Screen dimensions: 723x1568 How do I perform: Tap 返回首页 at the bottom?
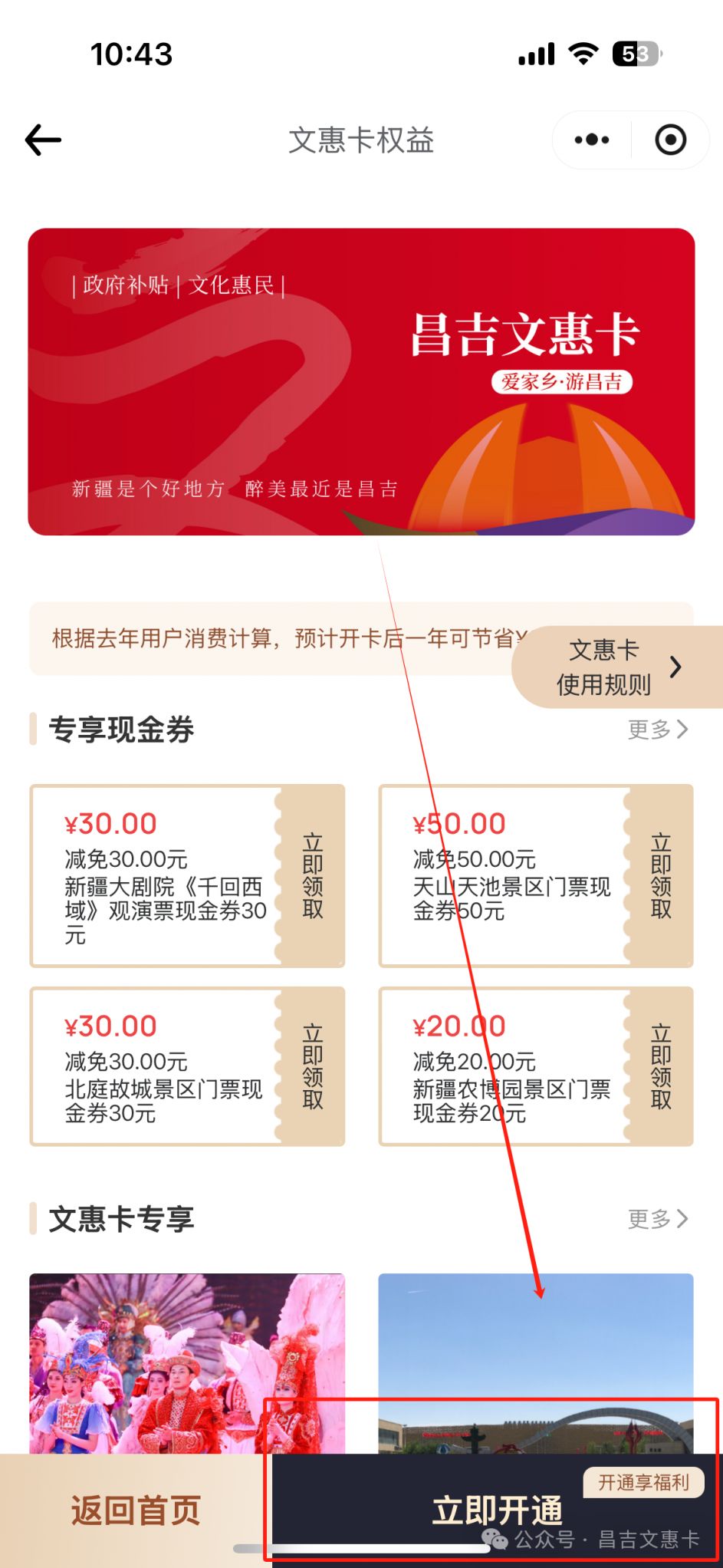(136, 1510)
